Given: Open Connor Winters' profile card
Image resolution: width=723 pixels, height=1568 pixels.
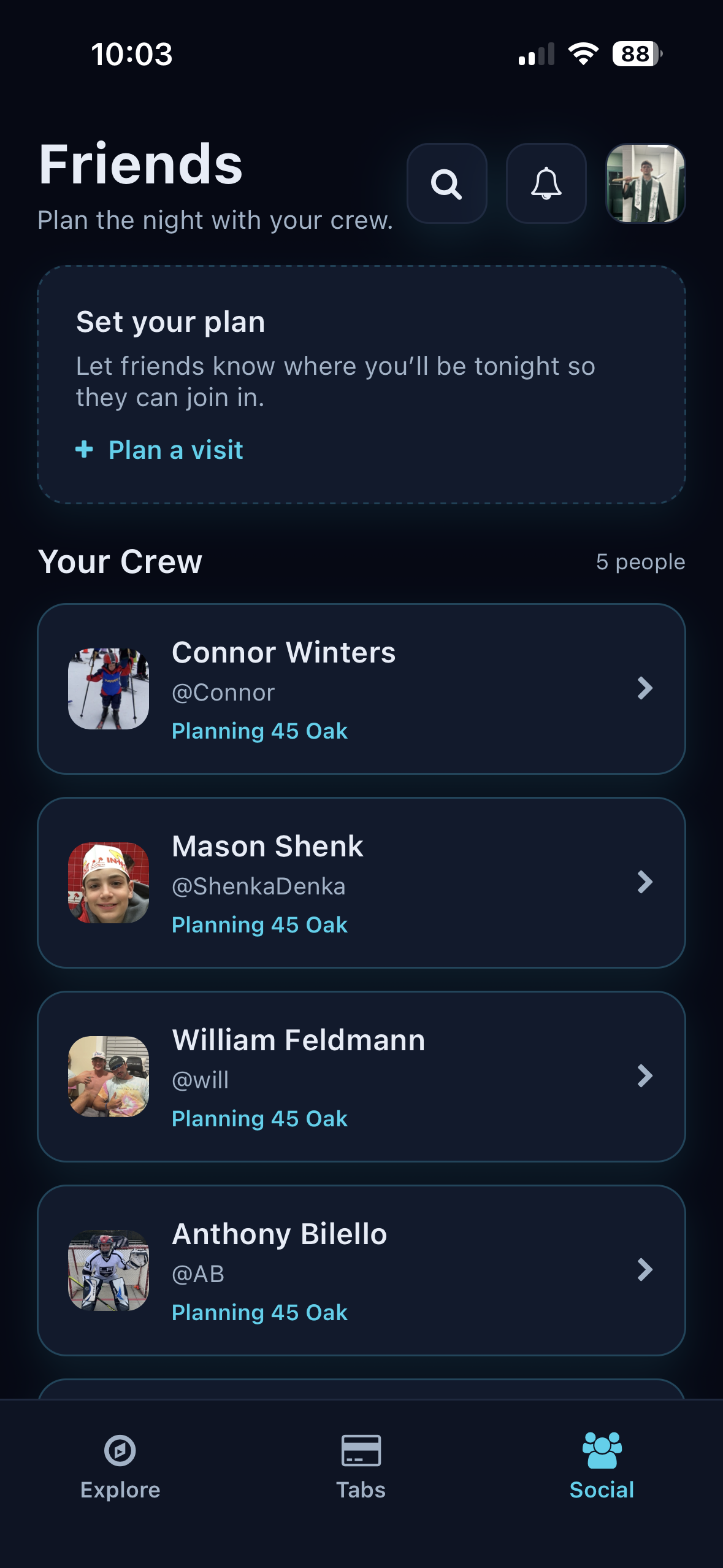Looking at the screenshot, I should (x=361, y=689).
